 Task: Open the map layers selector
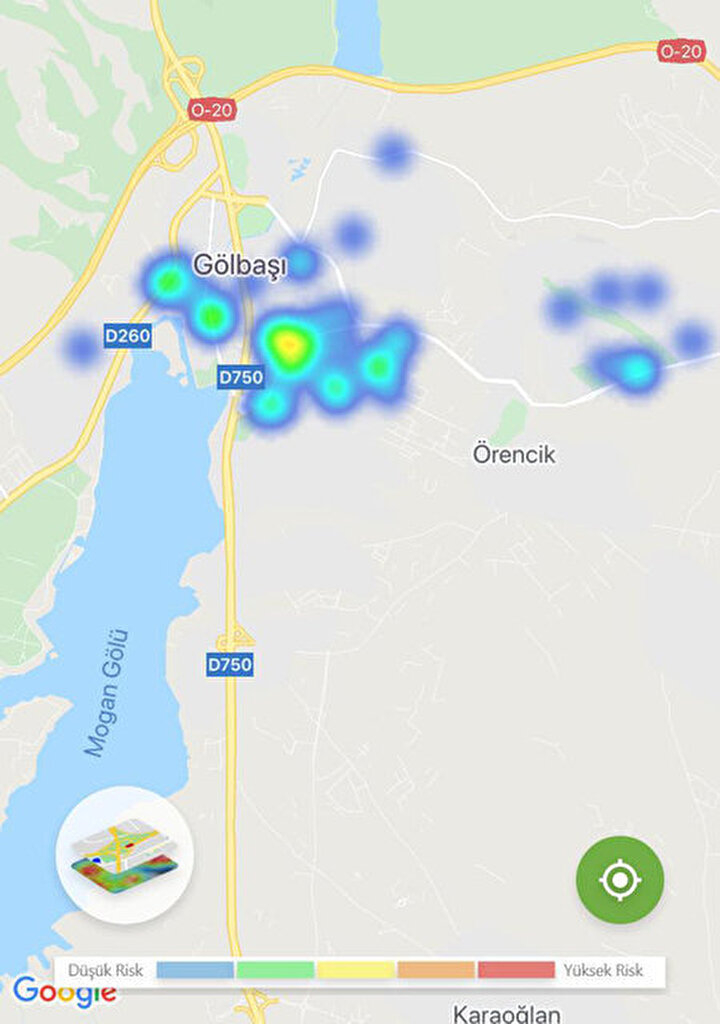125,855
